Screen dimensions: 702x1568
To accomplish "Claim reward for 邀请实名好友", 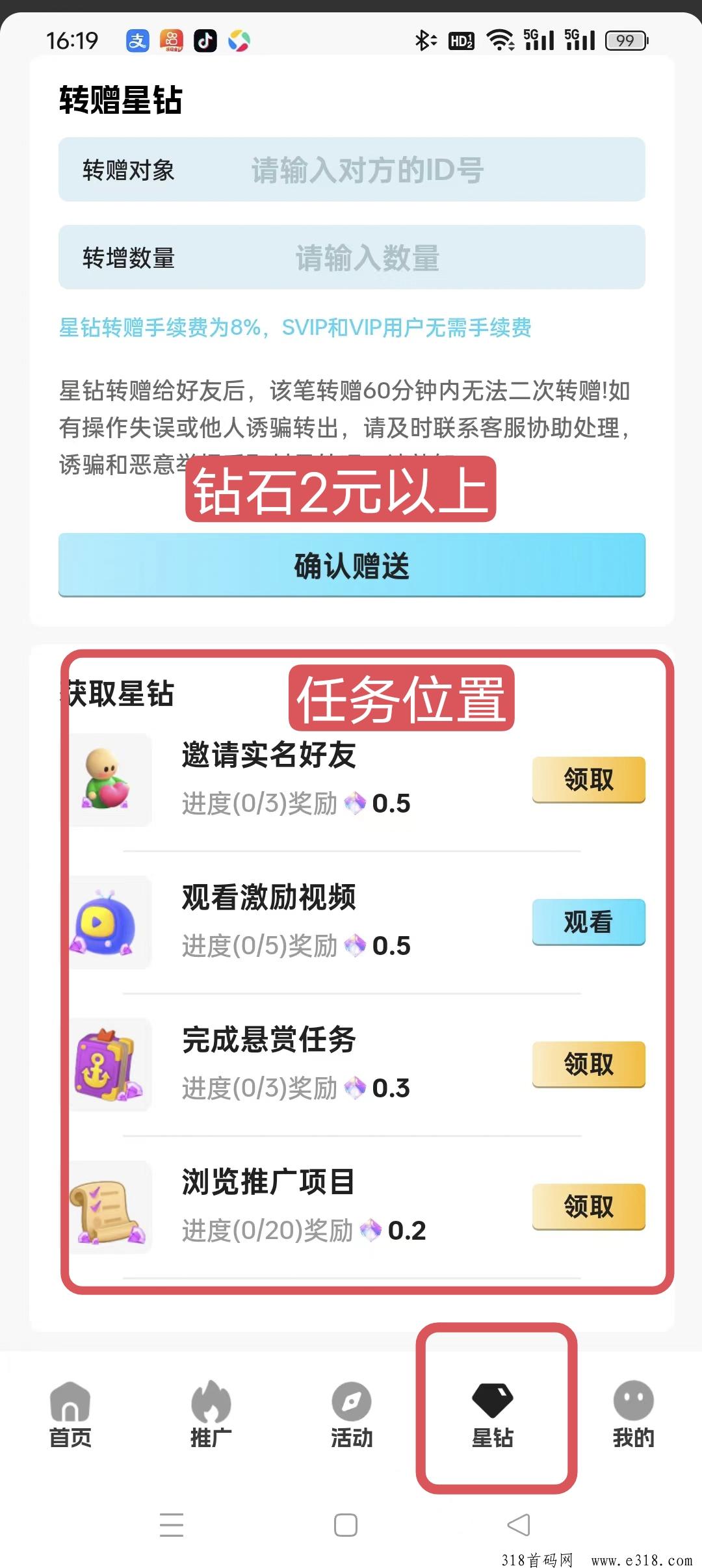I will click(x=588, y=779).
